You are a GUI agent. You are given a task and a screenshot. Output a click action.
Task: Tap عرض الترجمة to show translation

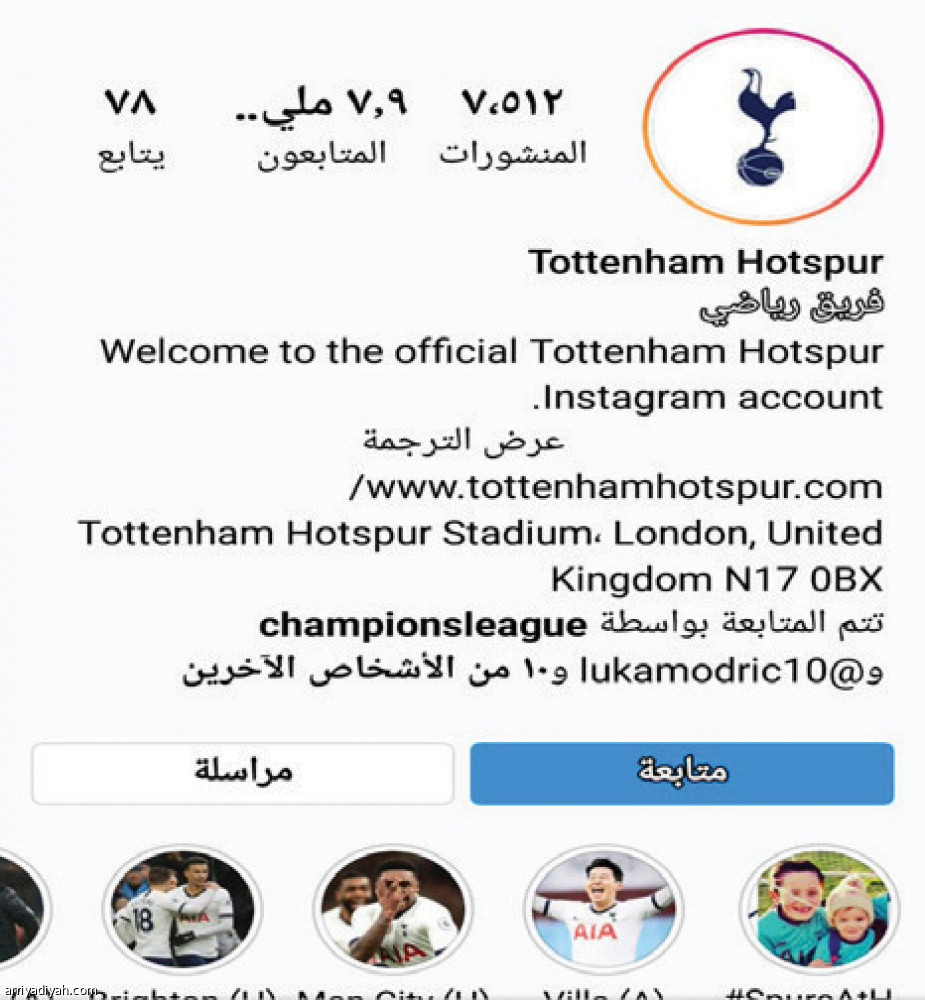tap(463, 440)
